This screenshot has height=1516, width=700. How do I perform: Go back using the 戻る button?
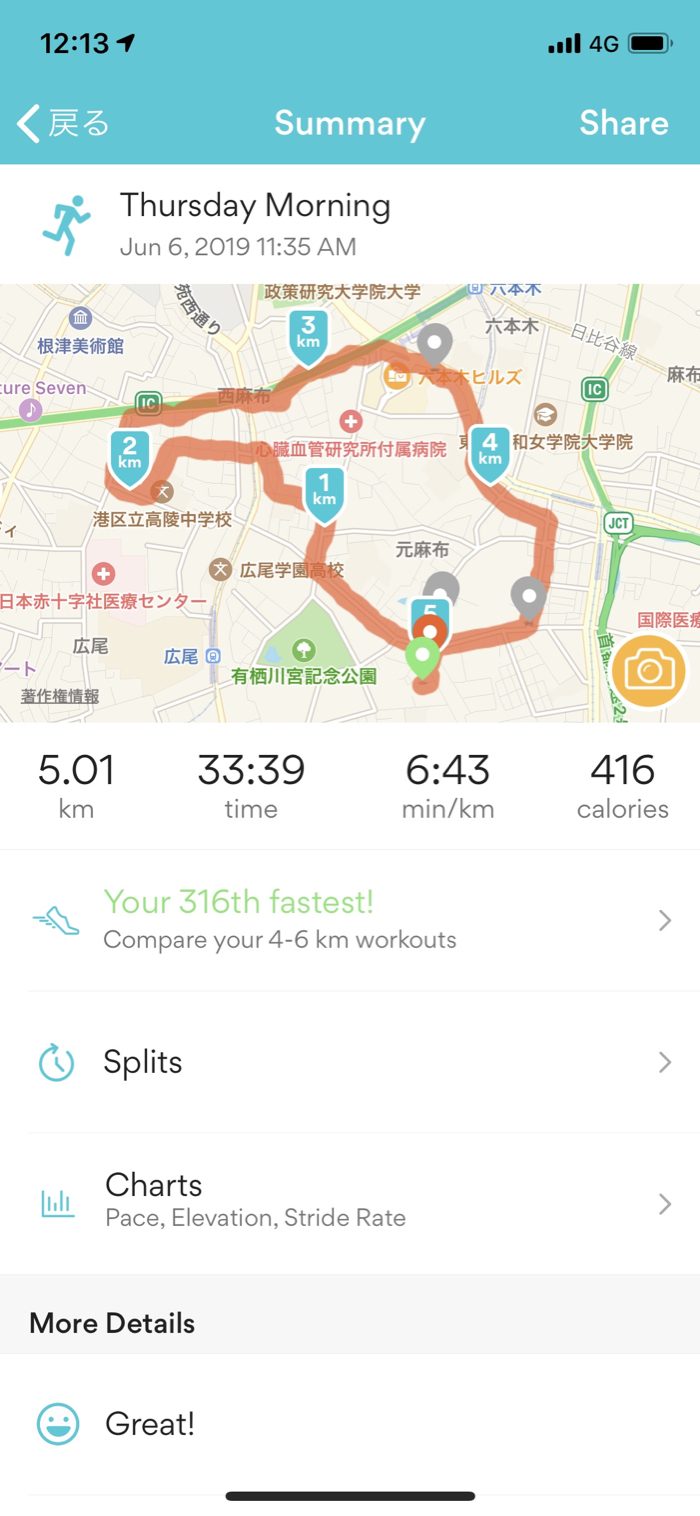point(63,123)
